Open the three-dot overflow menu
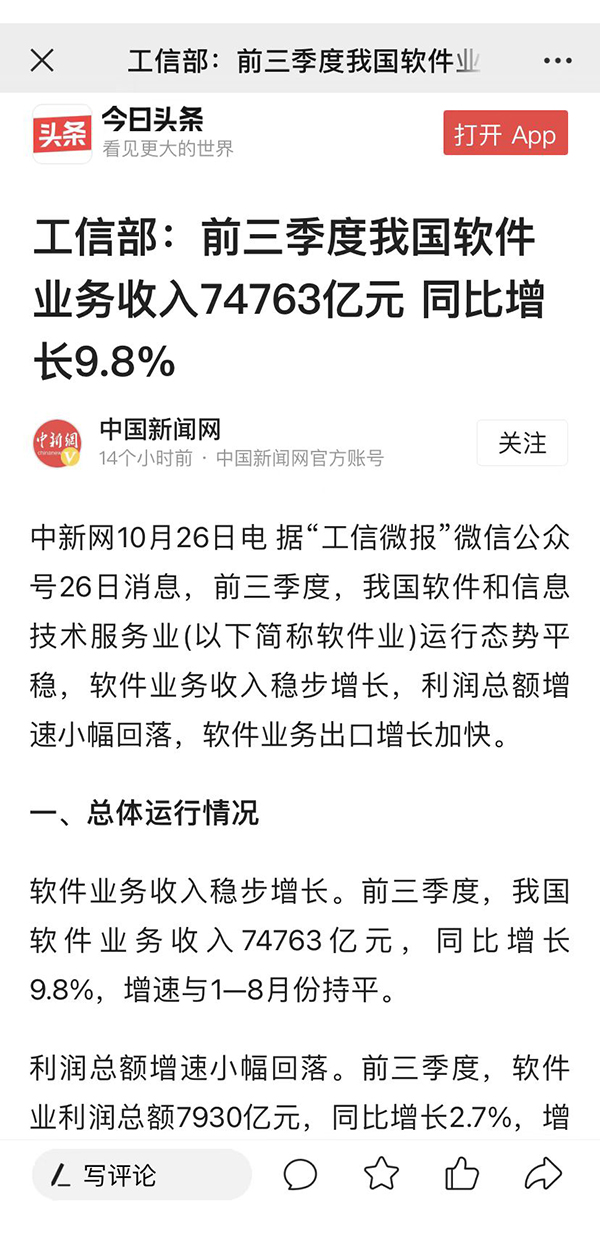The width and height of the screenshot is (600, 1235). [x=557, y=61]
